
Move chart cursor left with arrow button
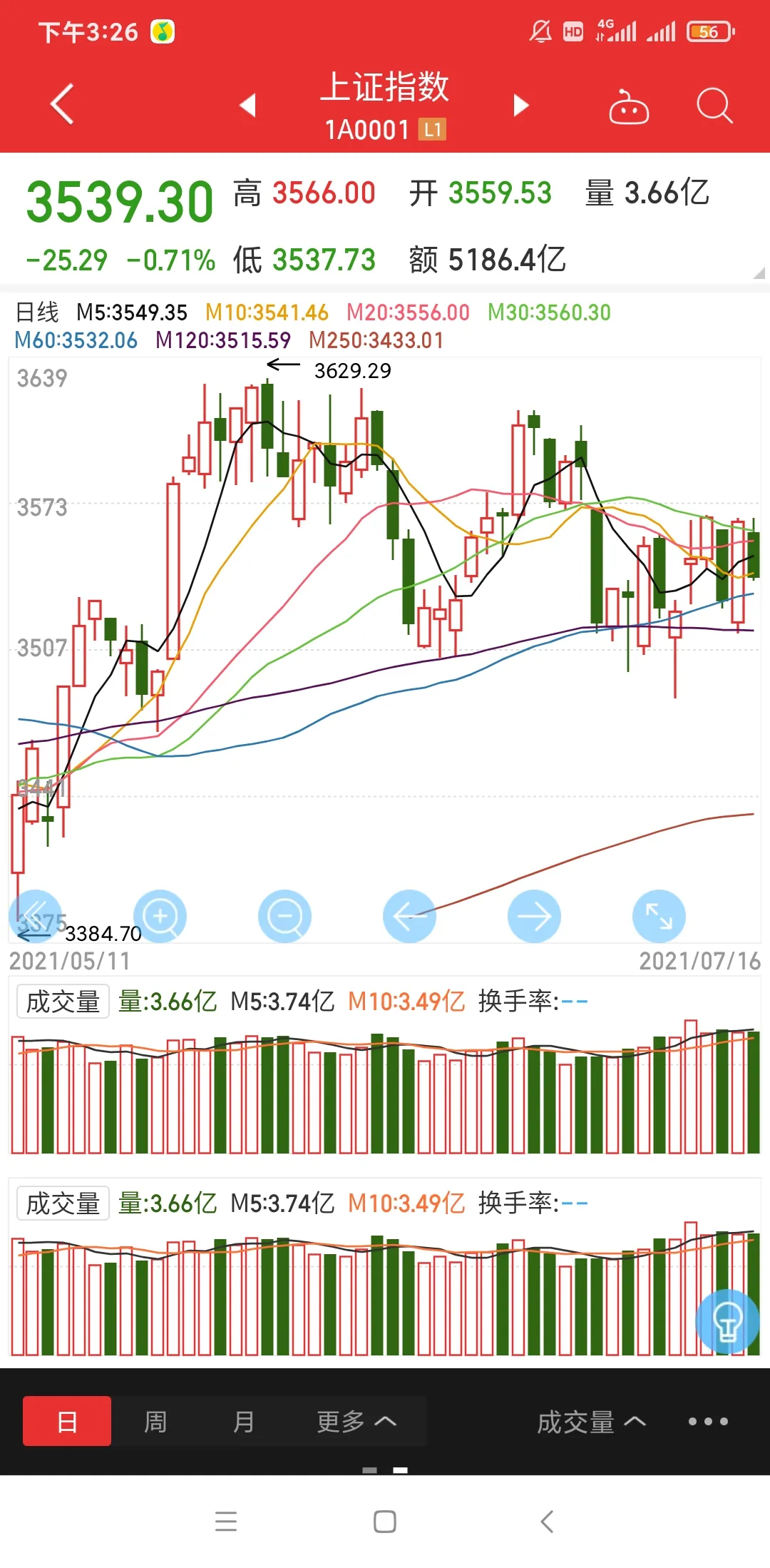tap(409, 916)
